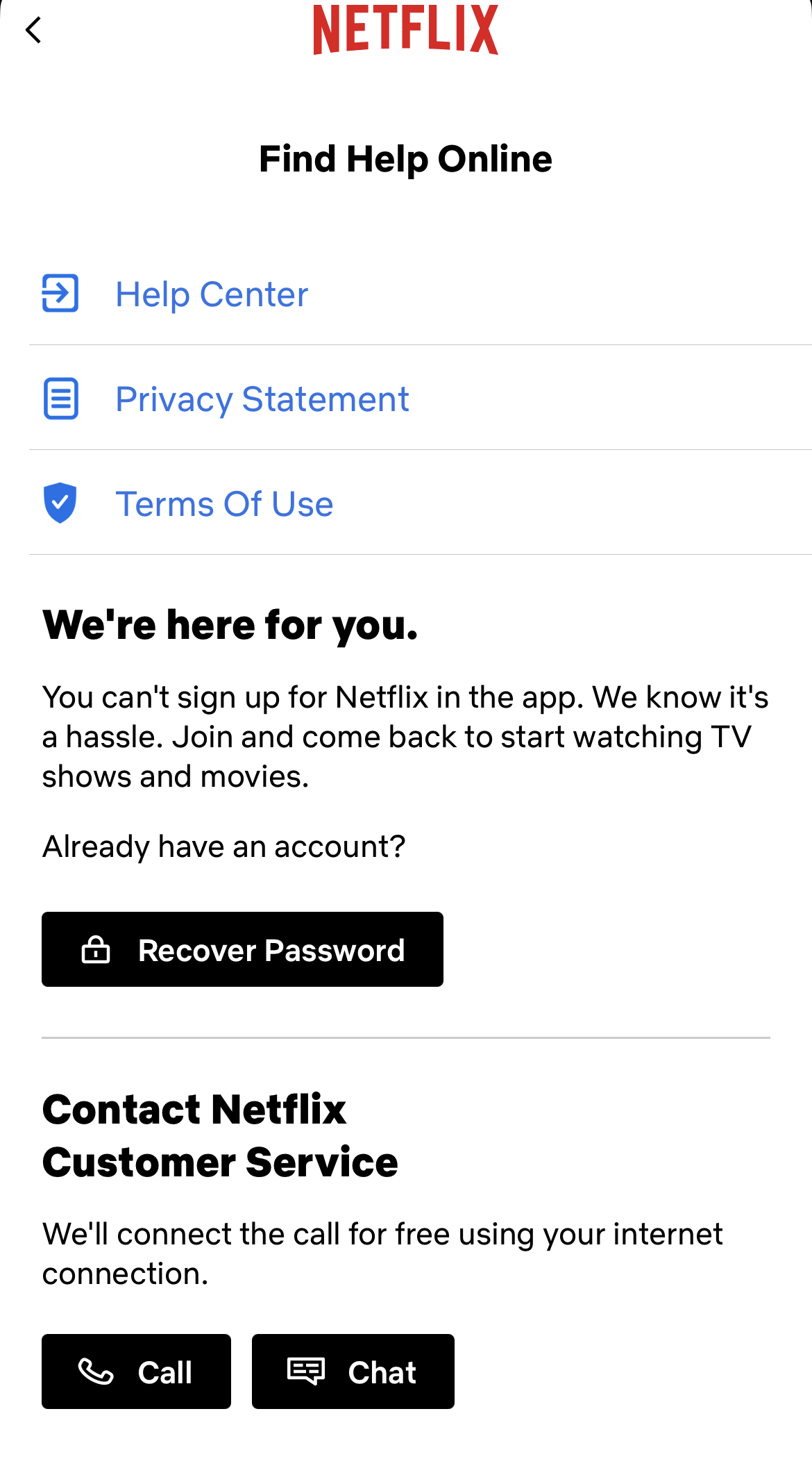Open the Help Center link
Screen dimensions: 812x1484
211,294
